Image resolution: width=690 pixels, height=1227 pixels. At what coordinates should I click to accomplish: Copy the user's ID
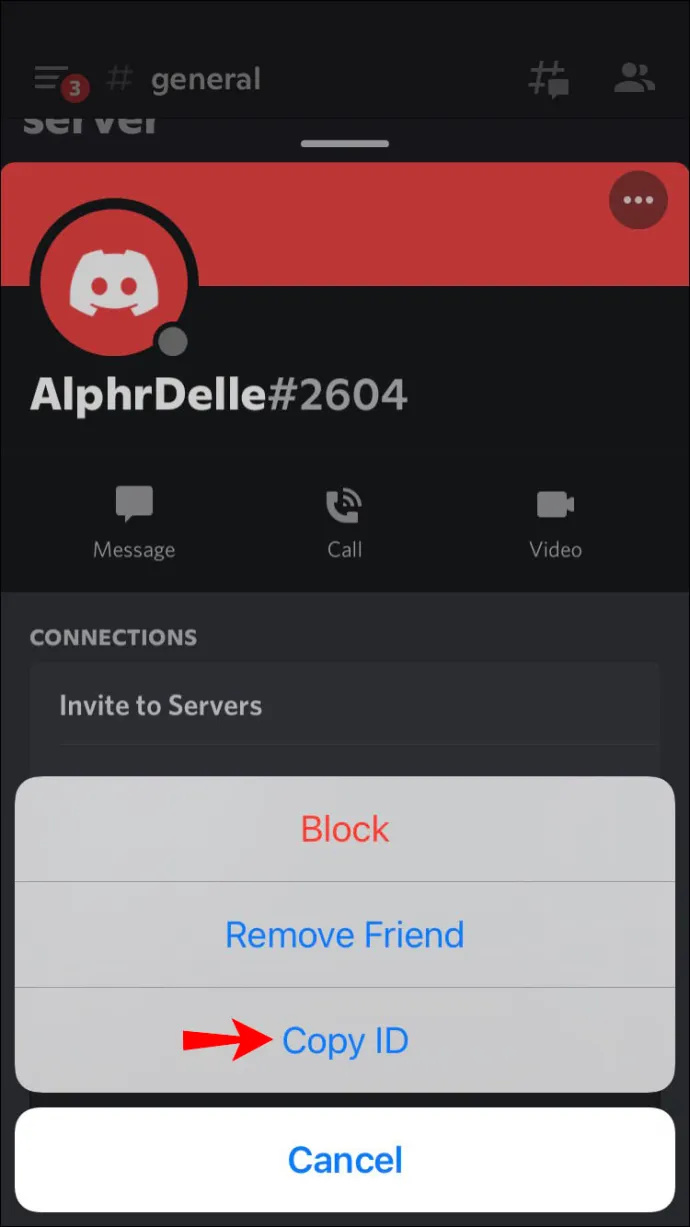[345, 1041]
